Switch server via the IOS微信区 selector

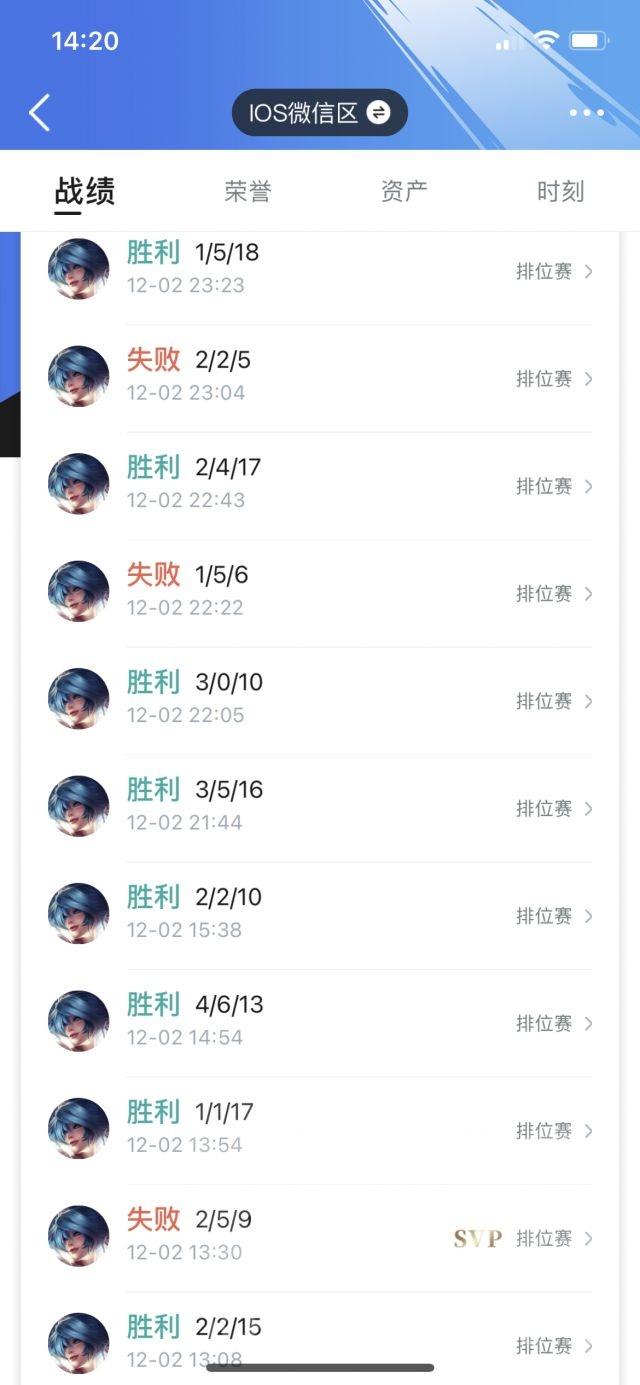pos(319,113)
